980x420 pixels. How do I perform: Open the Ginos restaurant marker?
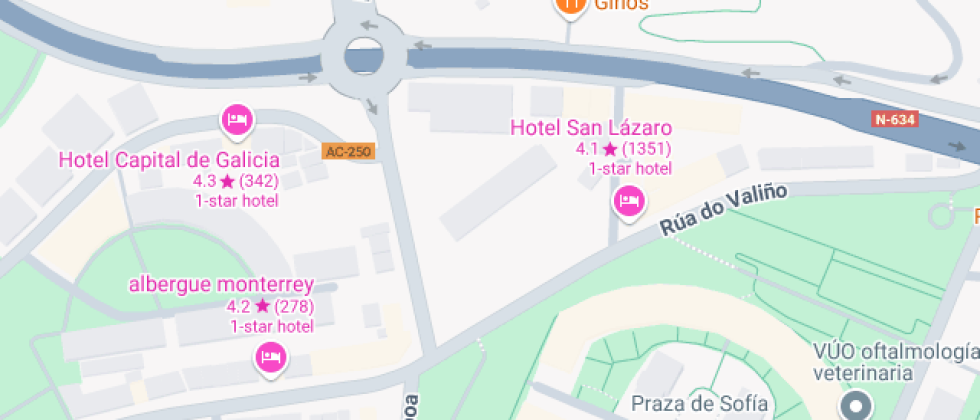click(x=569, y=6)
